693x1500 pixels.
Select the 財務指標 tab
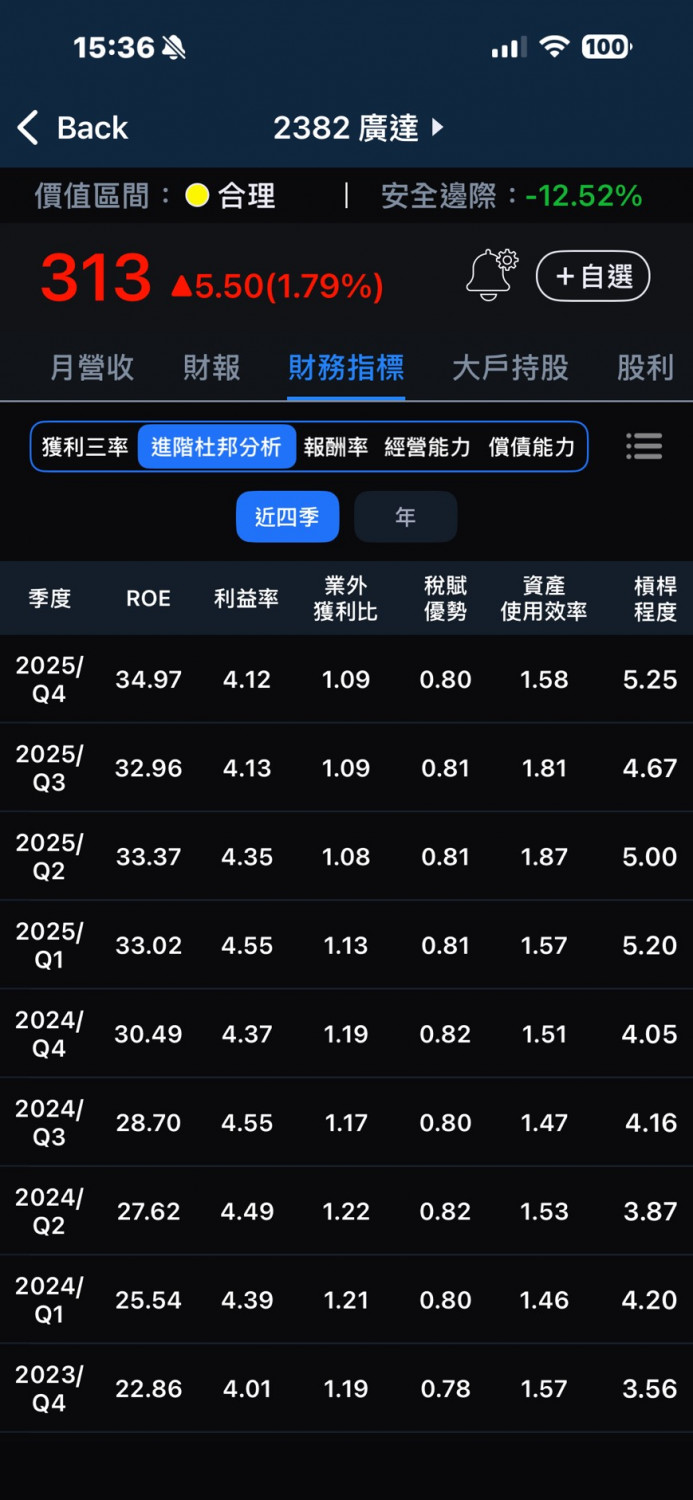coord(346,367)
